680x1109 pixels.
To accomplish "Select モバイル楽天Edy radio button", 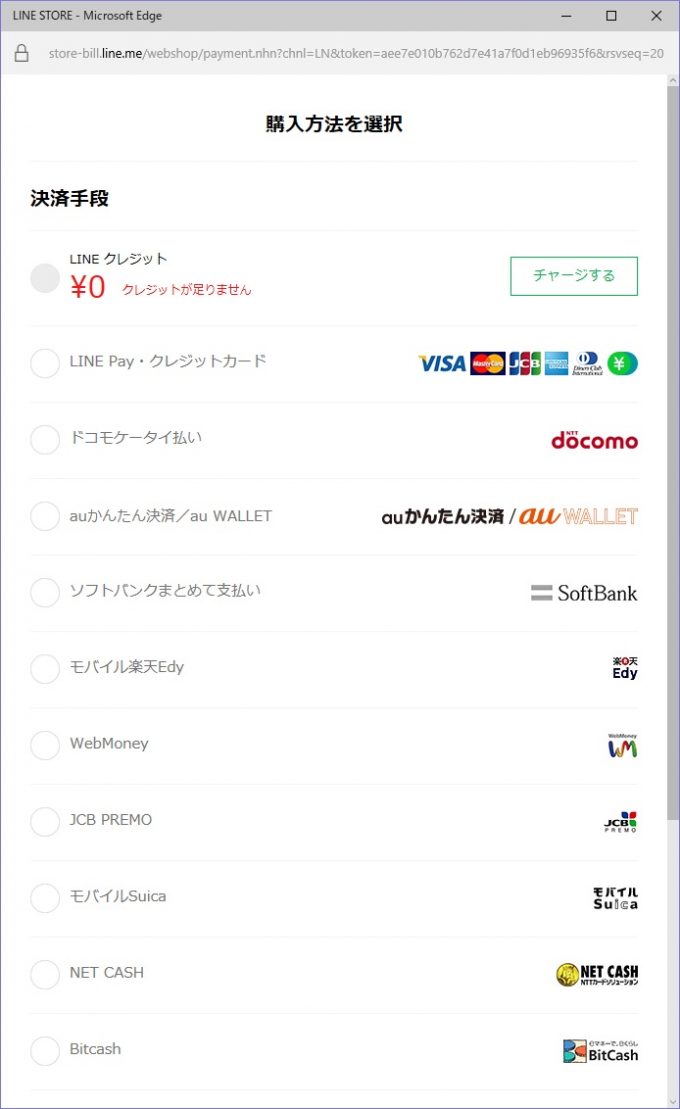I will (x=45, y=669).
